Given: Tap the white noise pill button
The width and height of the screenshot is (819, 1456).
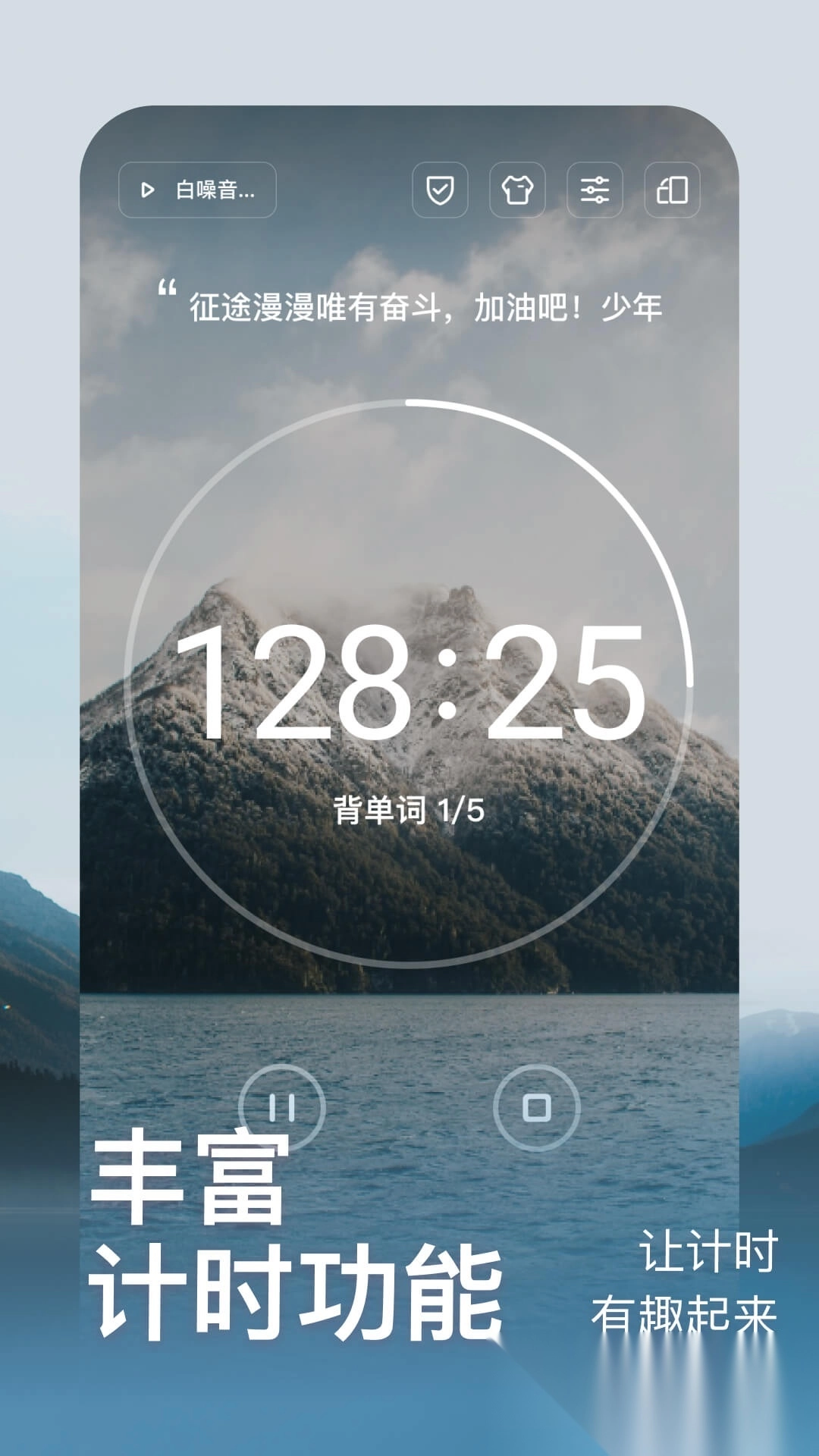Looking at the screenshot, I should [197, 190].
